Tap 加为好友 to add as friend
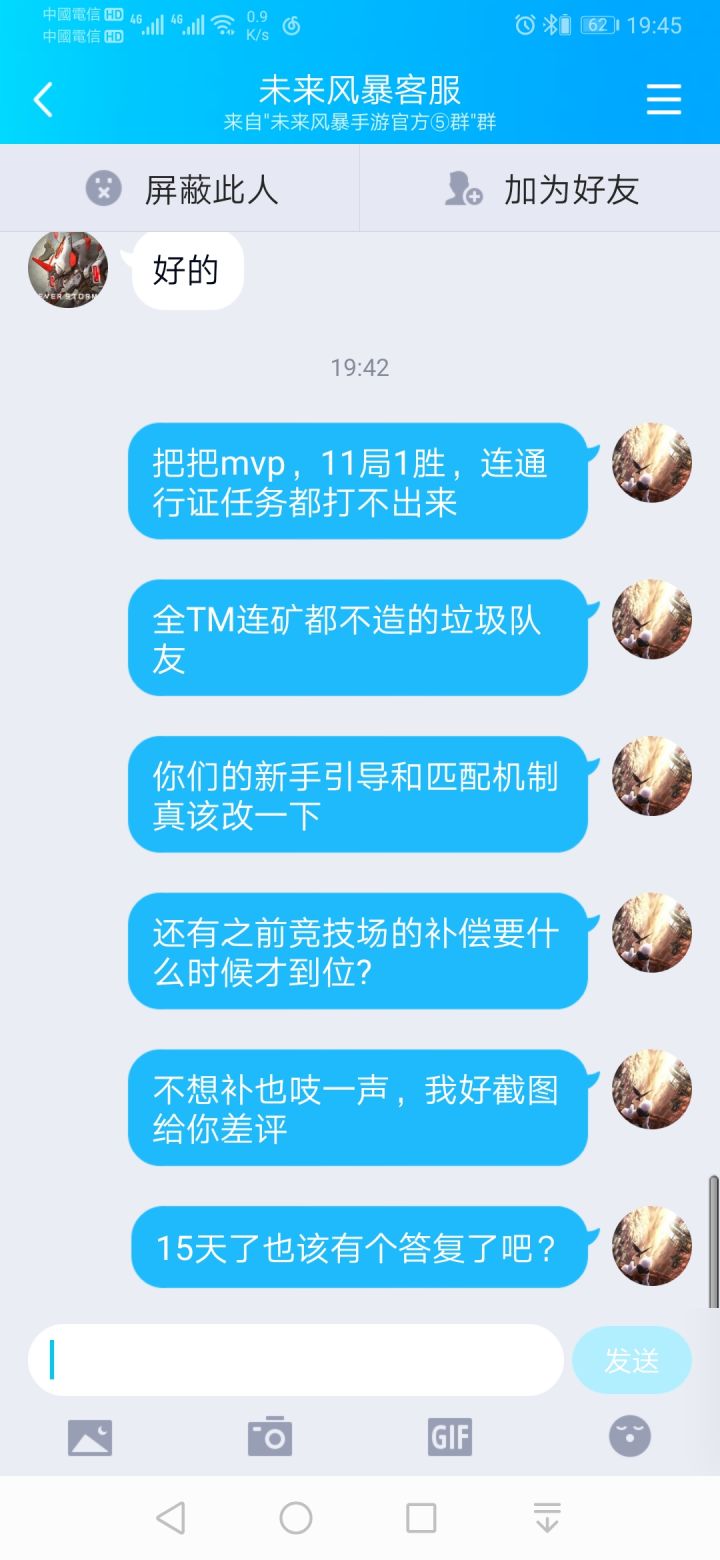 point(540,188)
